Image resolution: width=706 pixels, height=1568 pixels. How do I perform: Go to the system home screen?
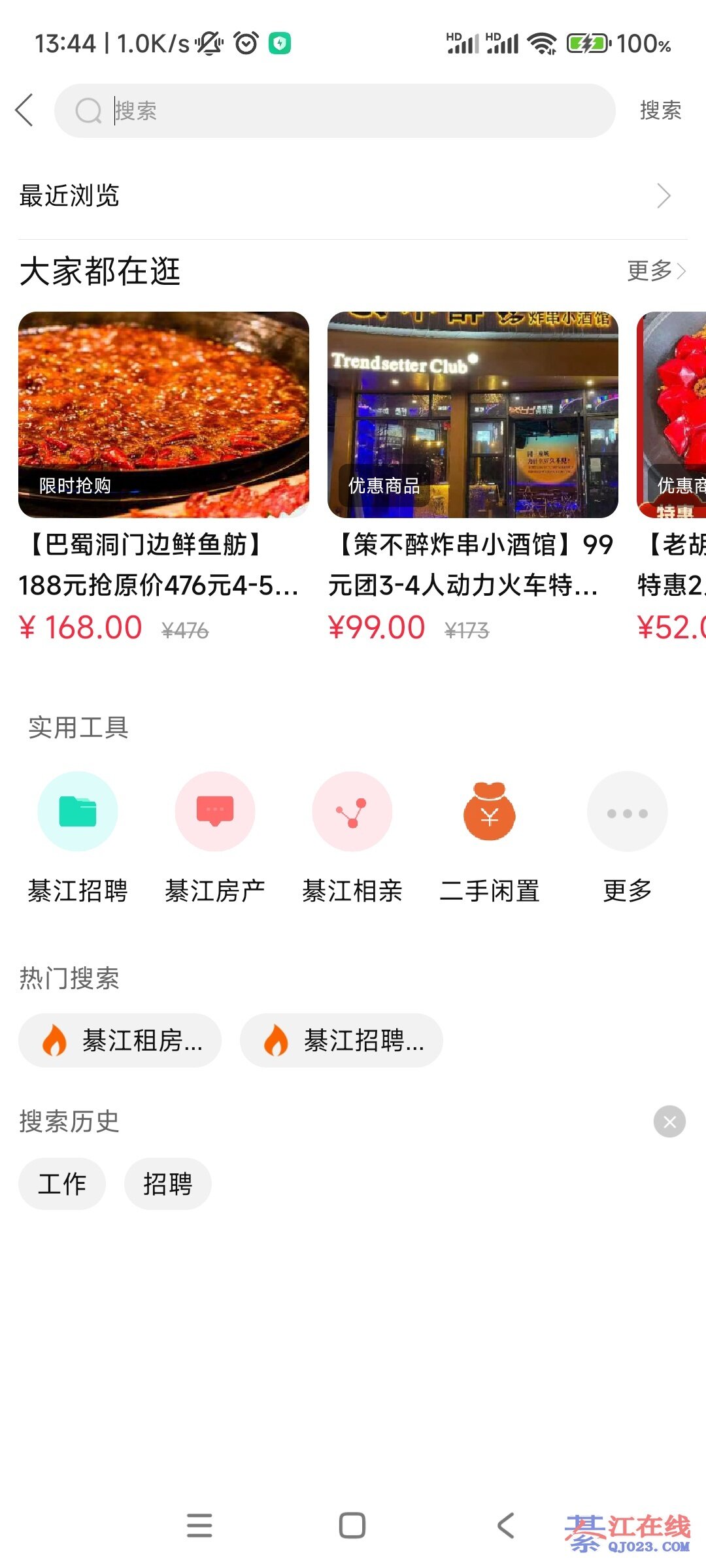point(352,1526)
